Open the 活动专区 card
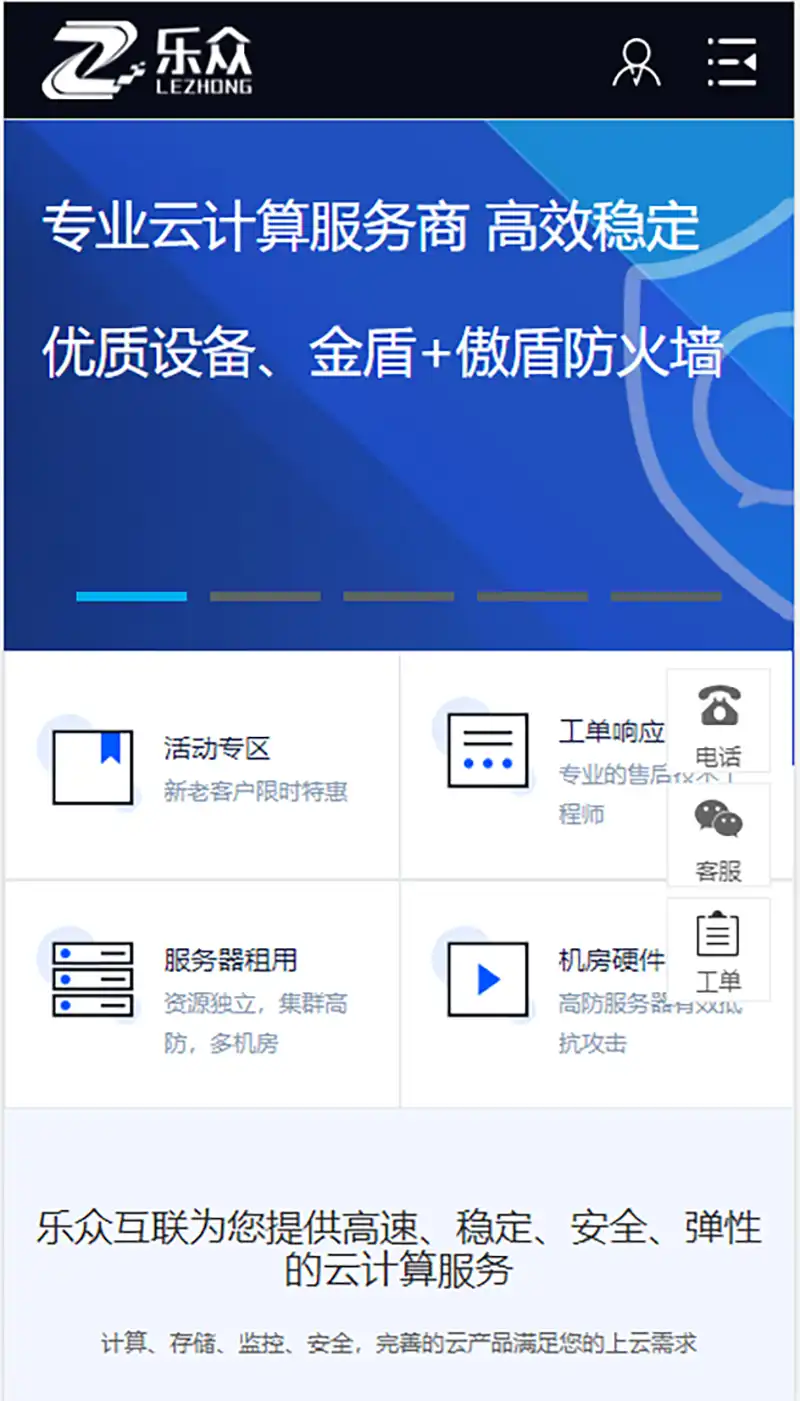The height and width of the screenshot is (1401, 800). coord(202,767)
